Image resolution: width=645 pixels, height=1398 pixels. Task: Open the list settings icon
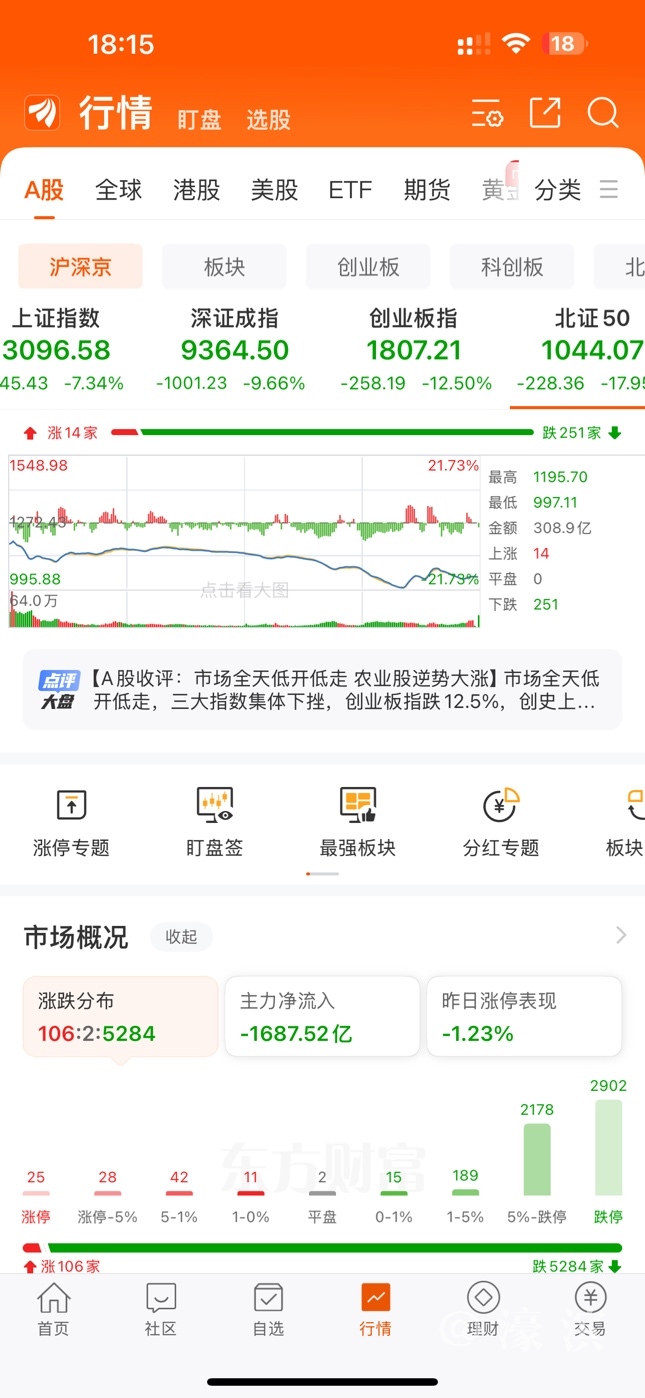(x=487, y=114)
